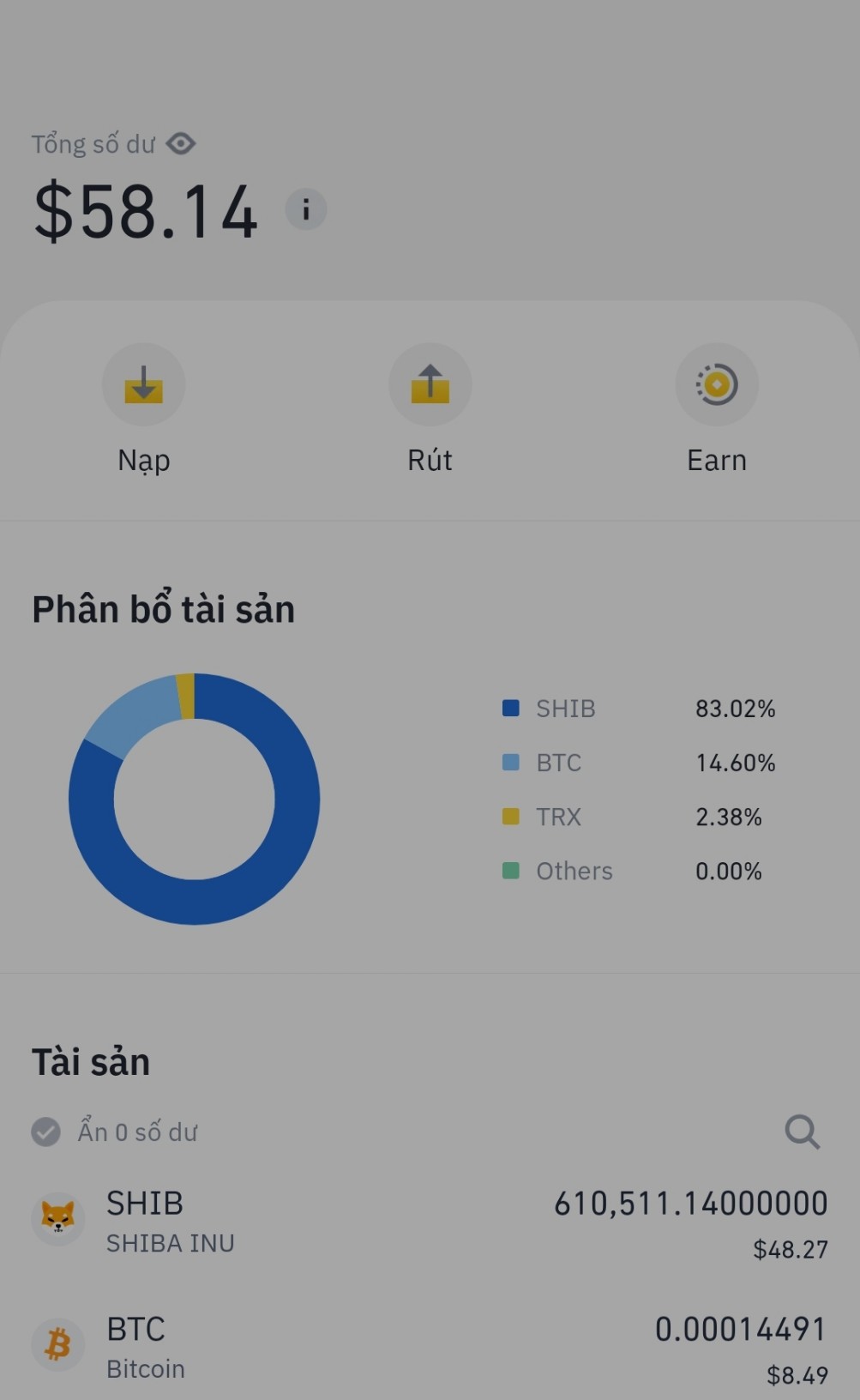Search assets with the magnifier icon

tap(802, 1132)
